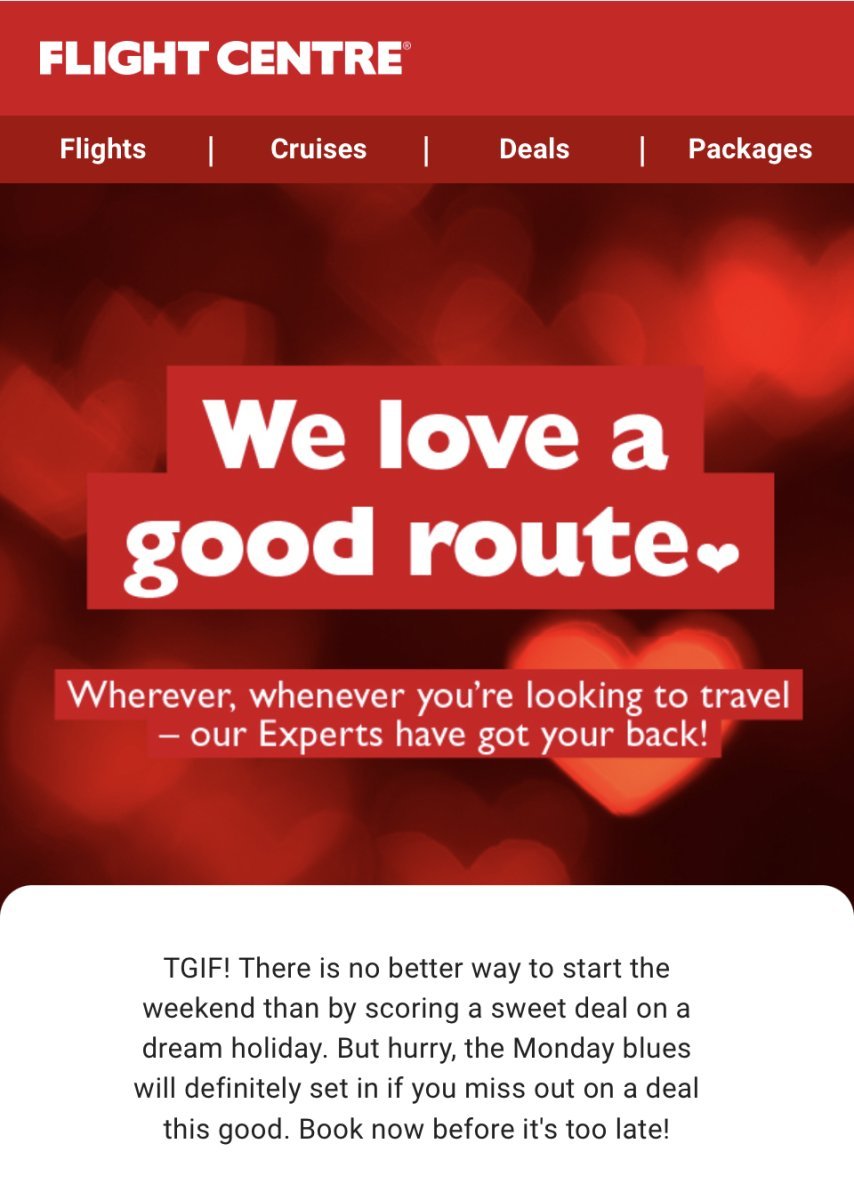Open the Flights link

[103, 150]
